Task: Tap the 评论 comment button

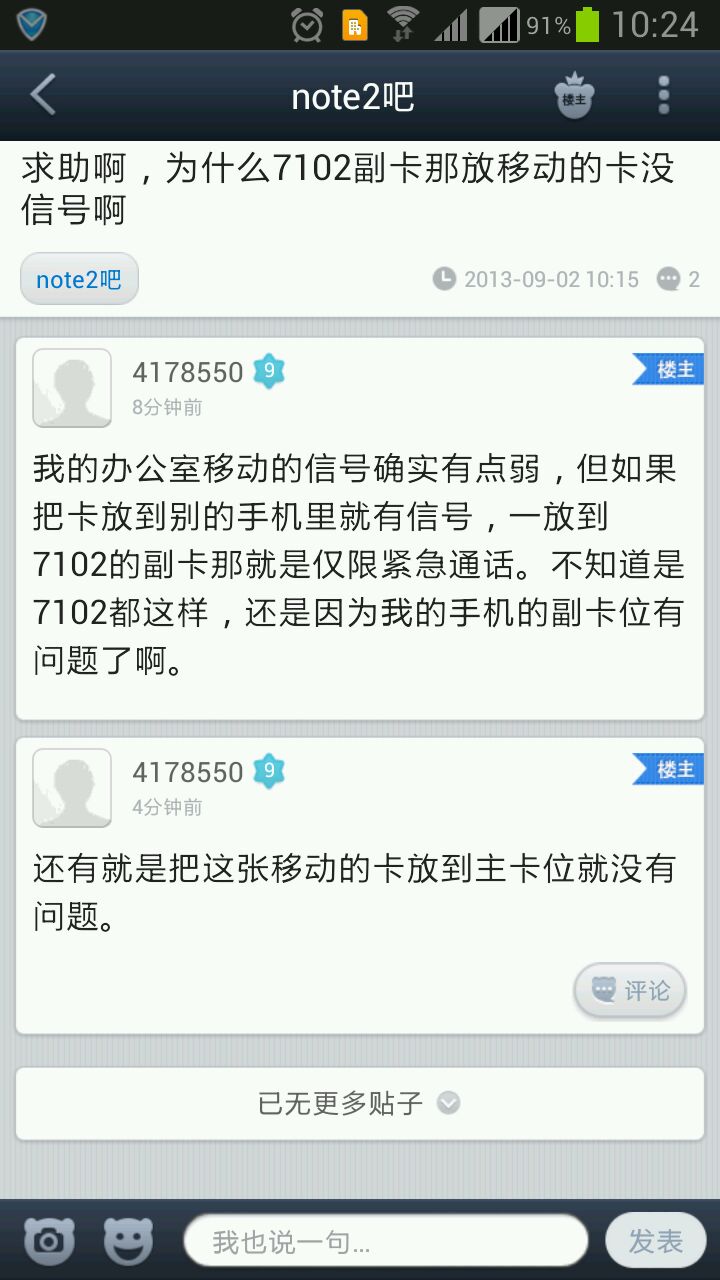Action: click(630, 990)
